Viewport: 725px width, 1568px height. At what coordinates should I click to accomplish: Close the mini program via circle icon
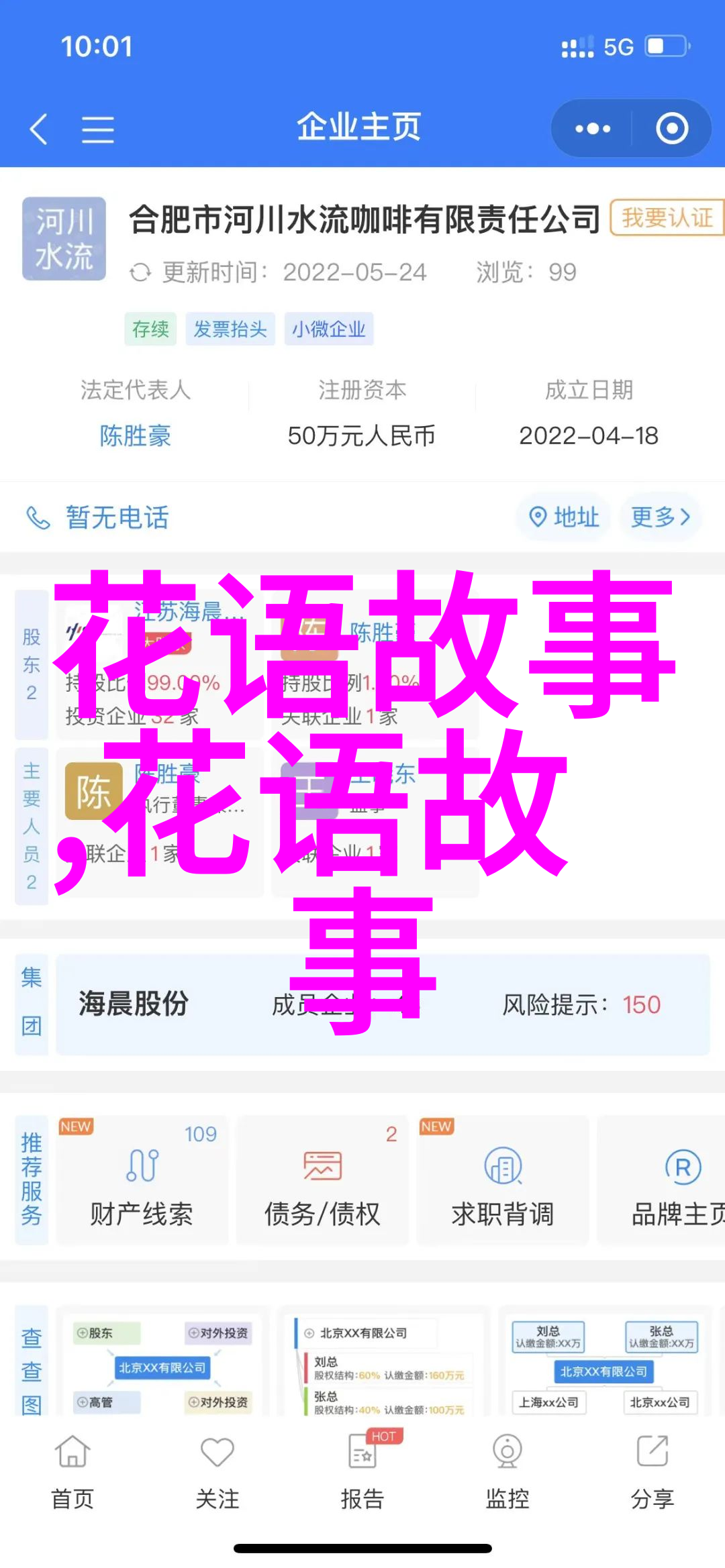pyautogui.click(x=671, y=129)
